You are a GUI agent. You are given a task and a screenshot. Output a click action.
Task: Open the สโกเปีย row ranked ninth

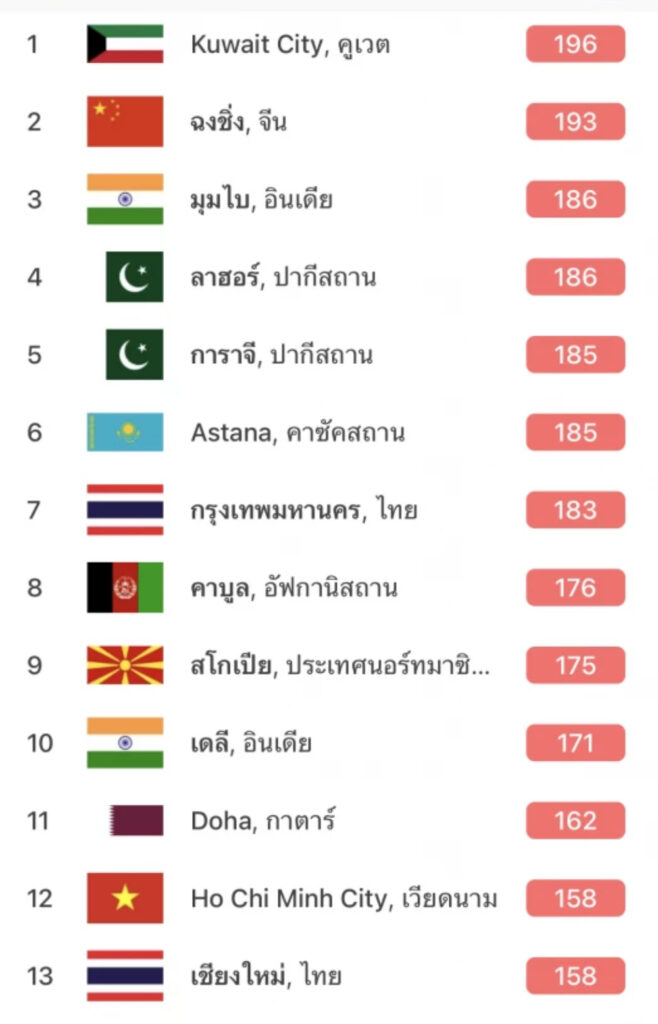pos(340,666)
